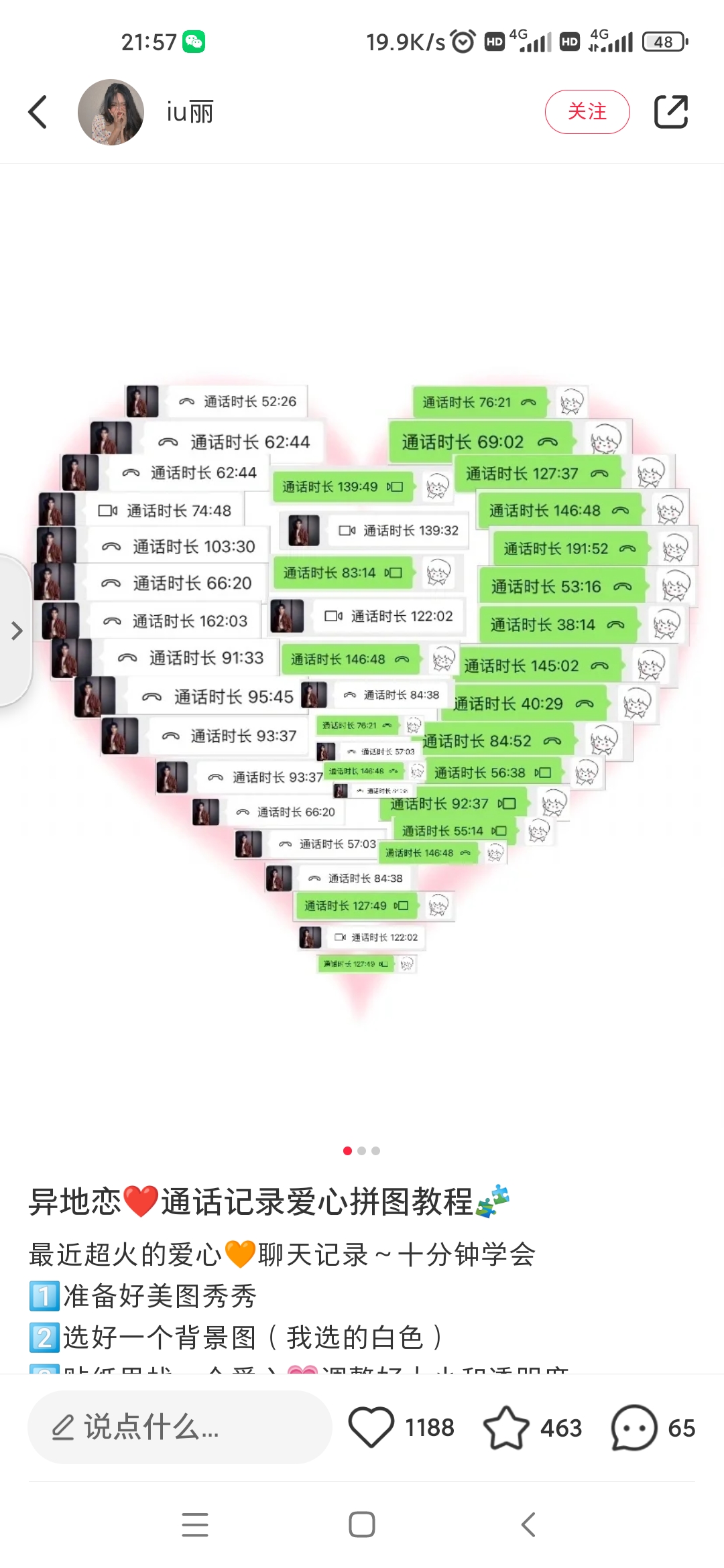
Task: Open the comments bubble icon
Action: point(633,1427)
